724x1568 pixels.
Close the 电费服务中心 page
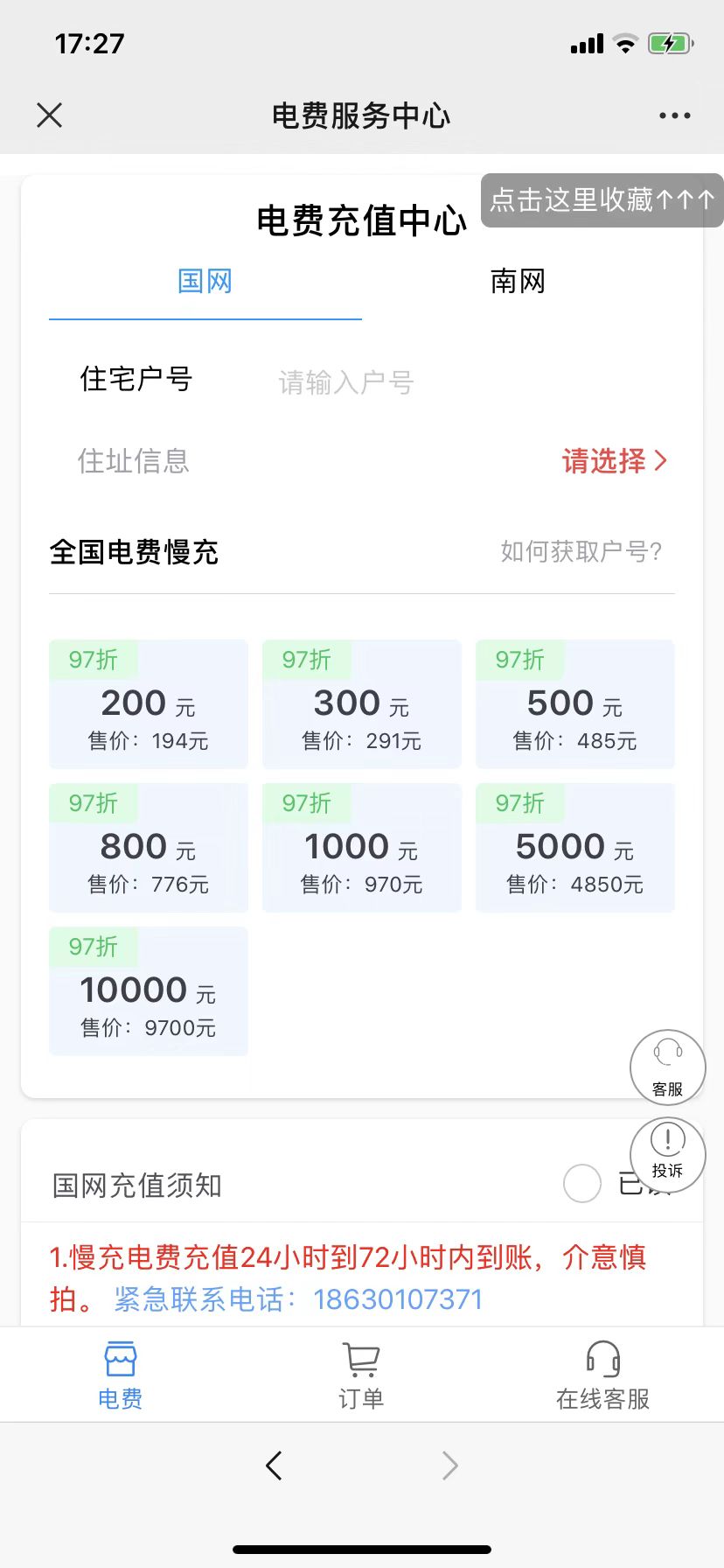50,115
